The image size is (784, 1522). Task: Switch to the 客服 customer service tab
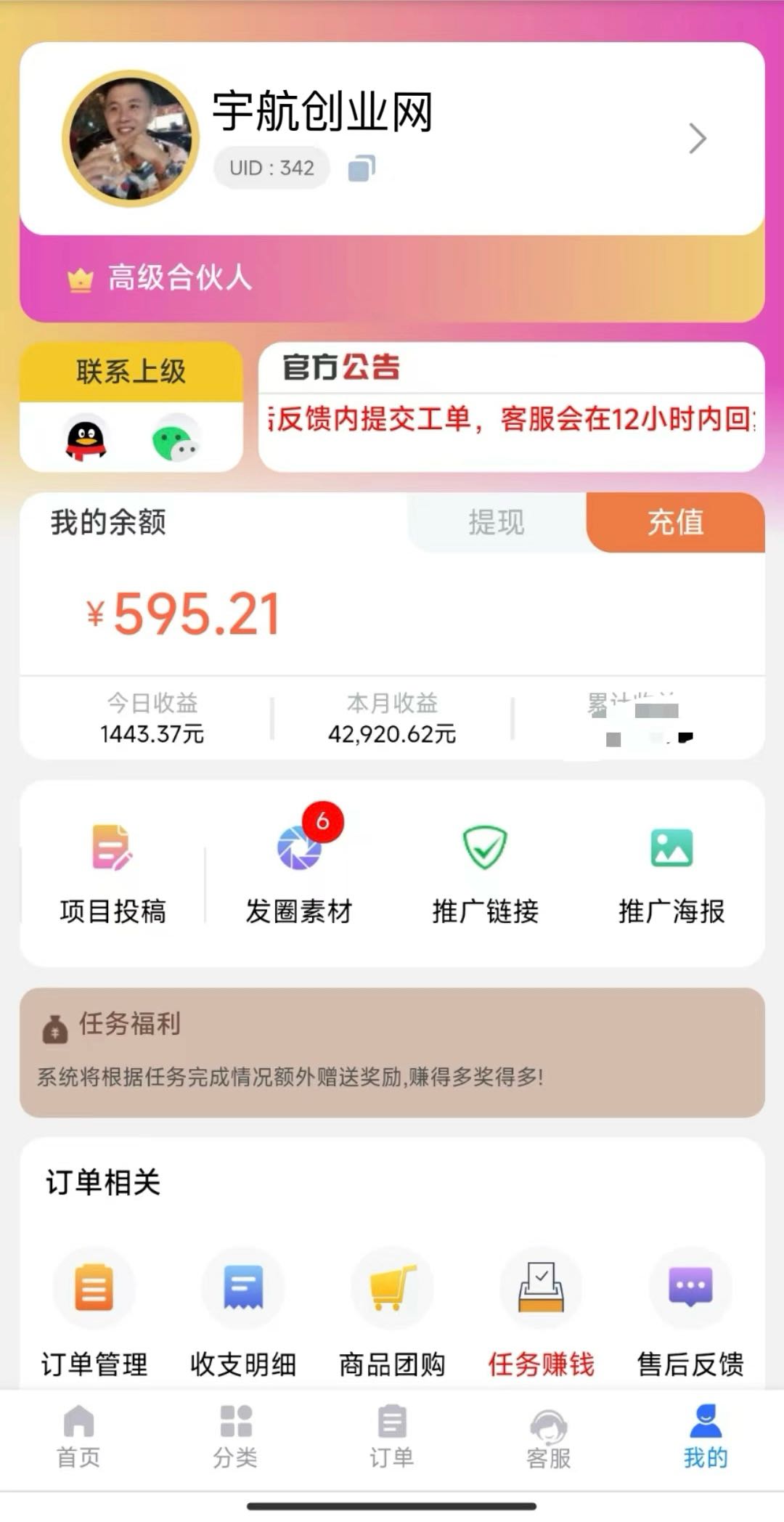click(549, 1436)
